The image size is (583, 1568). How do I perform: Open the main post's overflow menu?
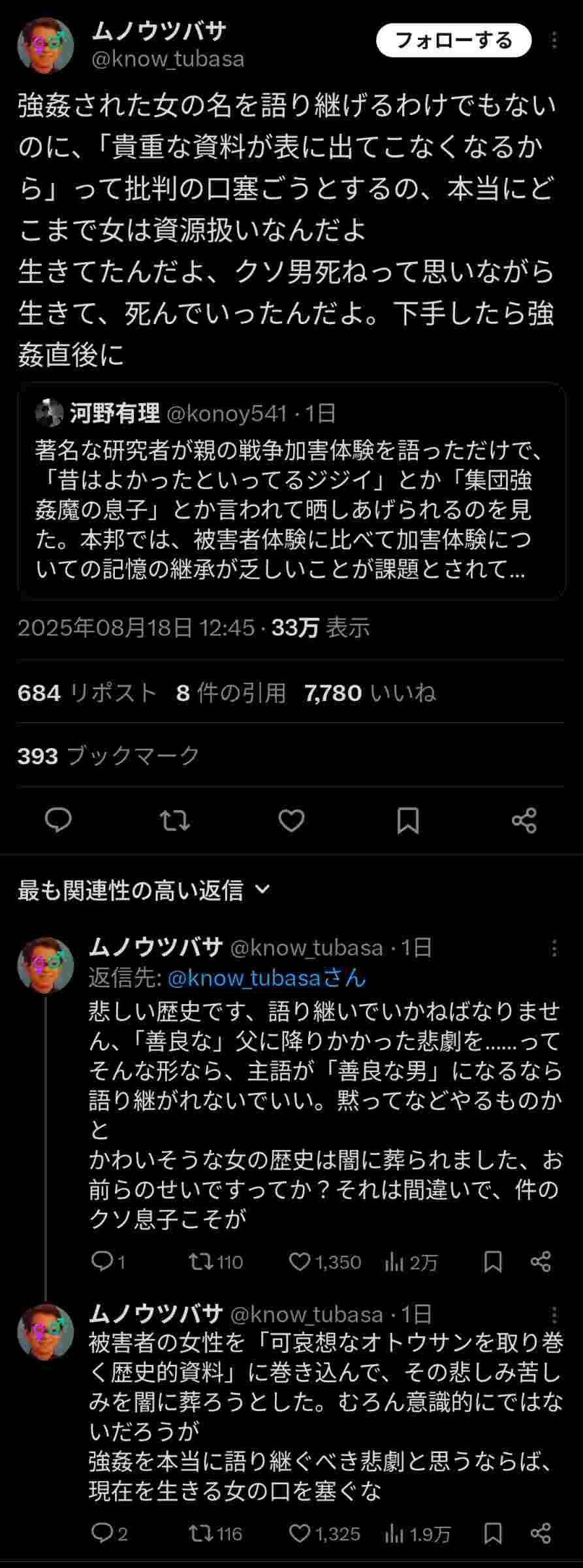point(554,41)
